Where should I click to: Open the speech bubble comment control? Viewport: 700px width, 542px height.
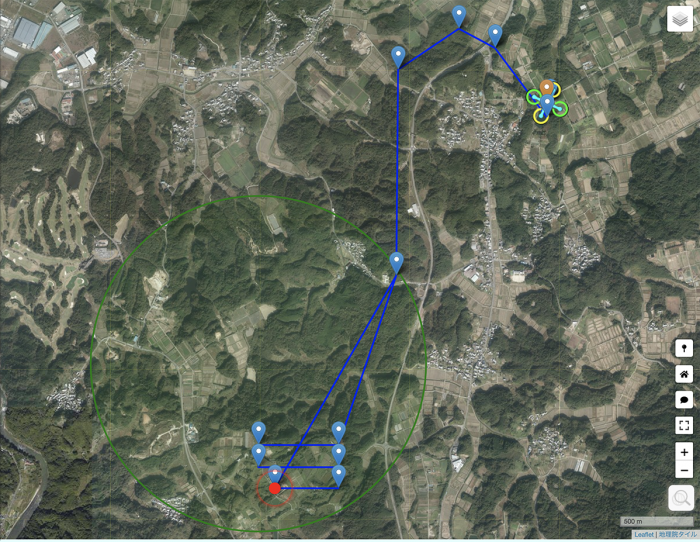684,400
